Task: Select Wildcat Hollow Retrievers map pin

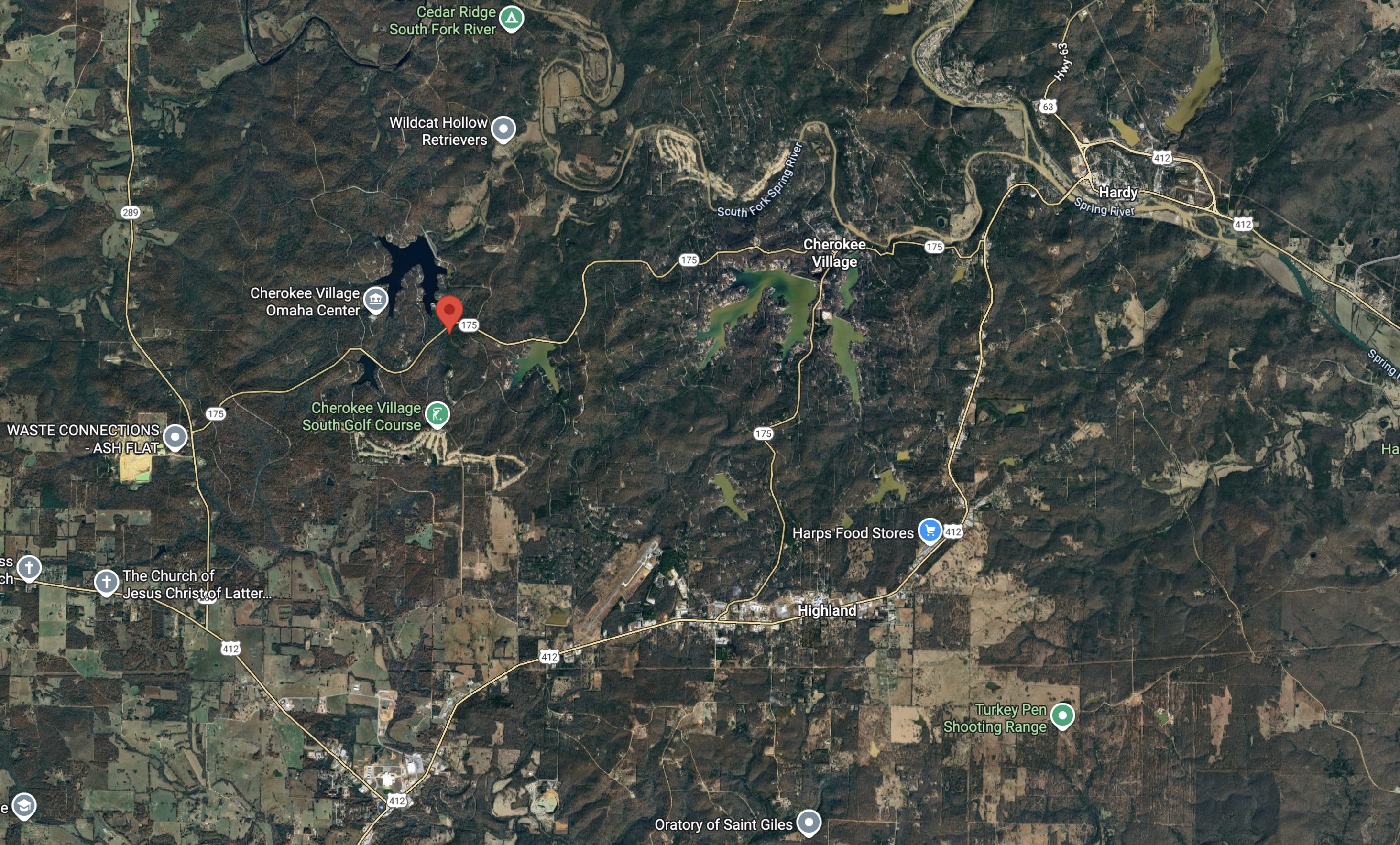Action: click(x=503, y=129)
